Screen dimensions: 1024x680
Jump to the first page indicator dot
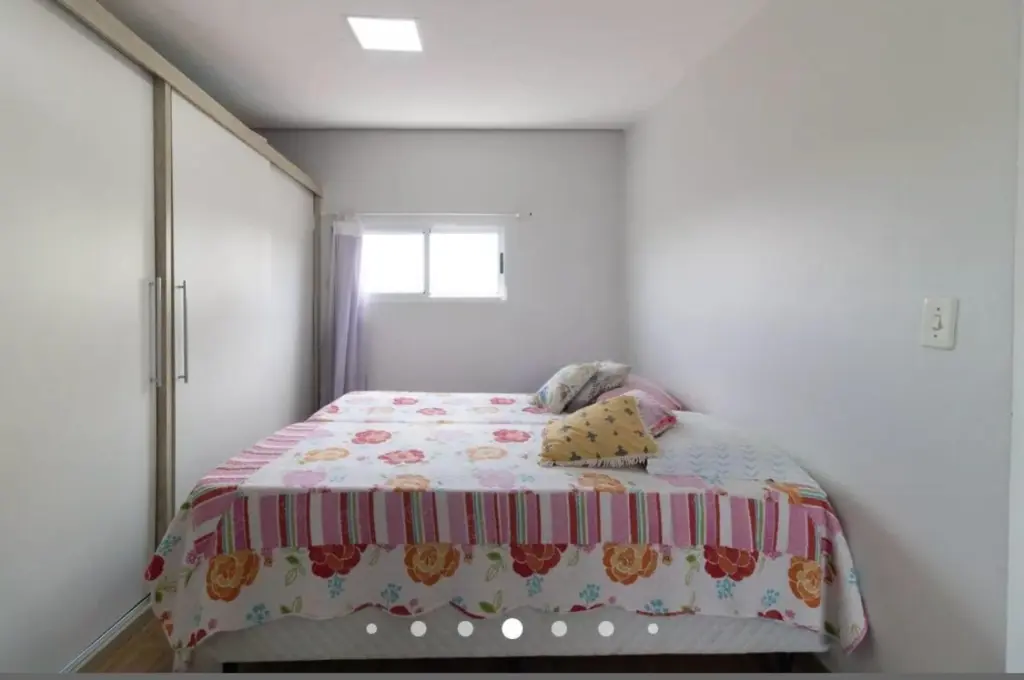pyautogui.click(x=372, y=629)
